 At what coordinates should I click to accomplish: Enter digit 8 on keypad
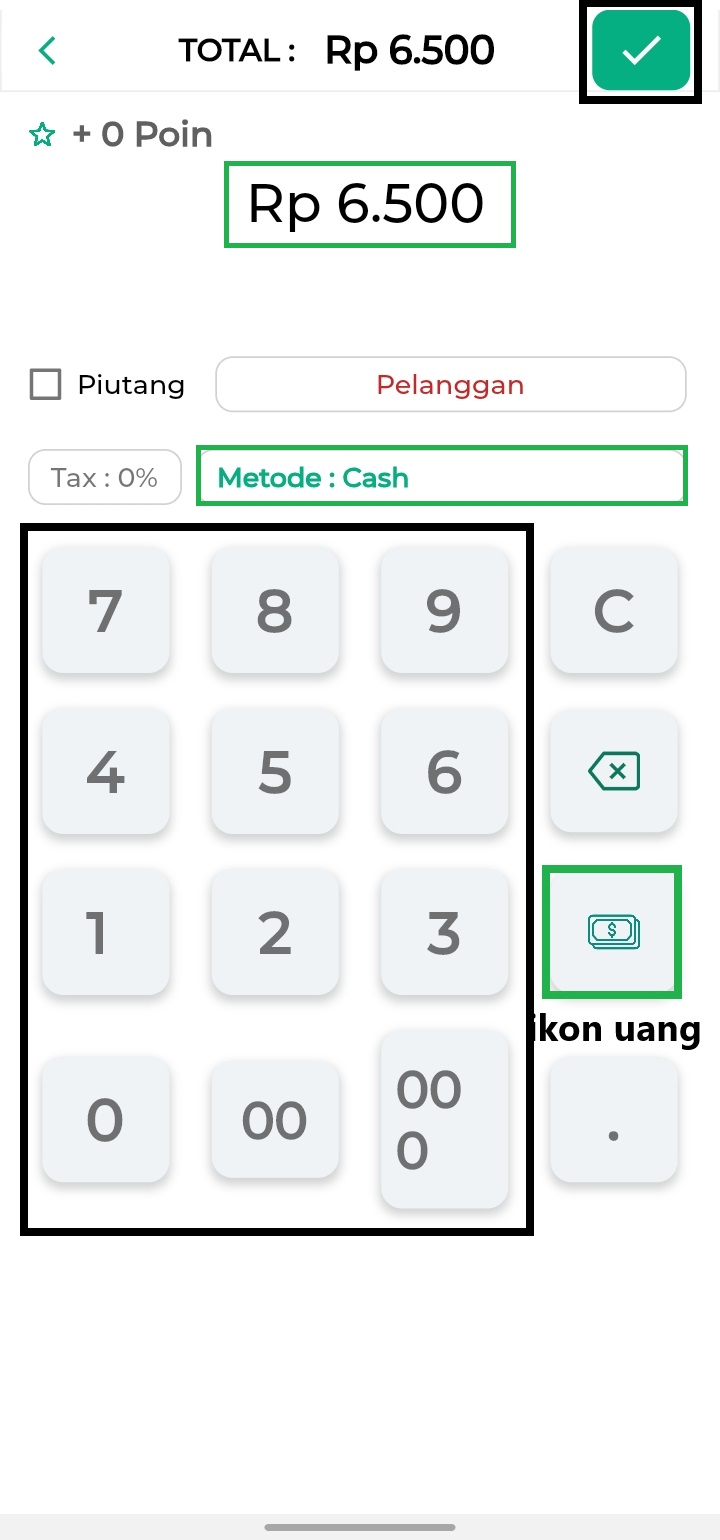pyautogui.click(x=275, y=610)
